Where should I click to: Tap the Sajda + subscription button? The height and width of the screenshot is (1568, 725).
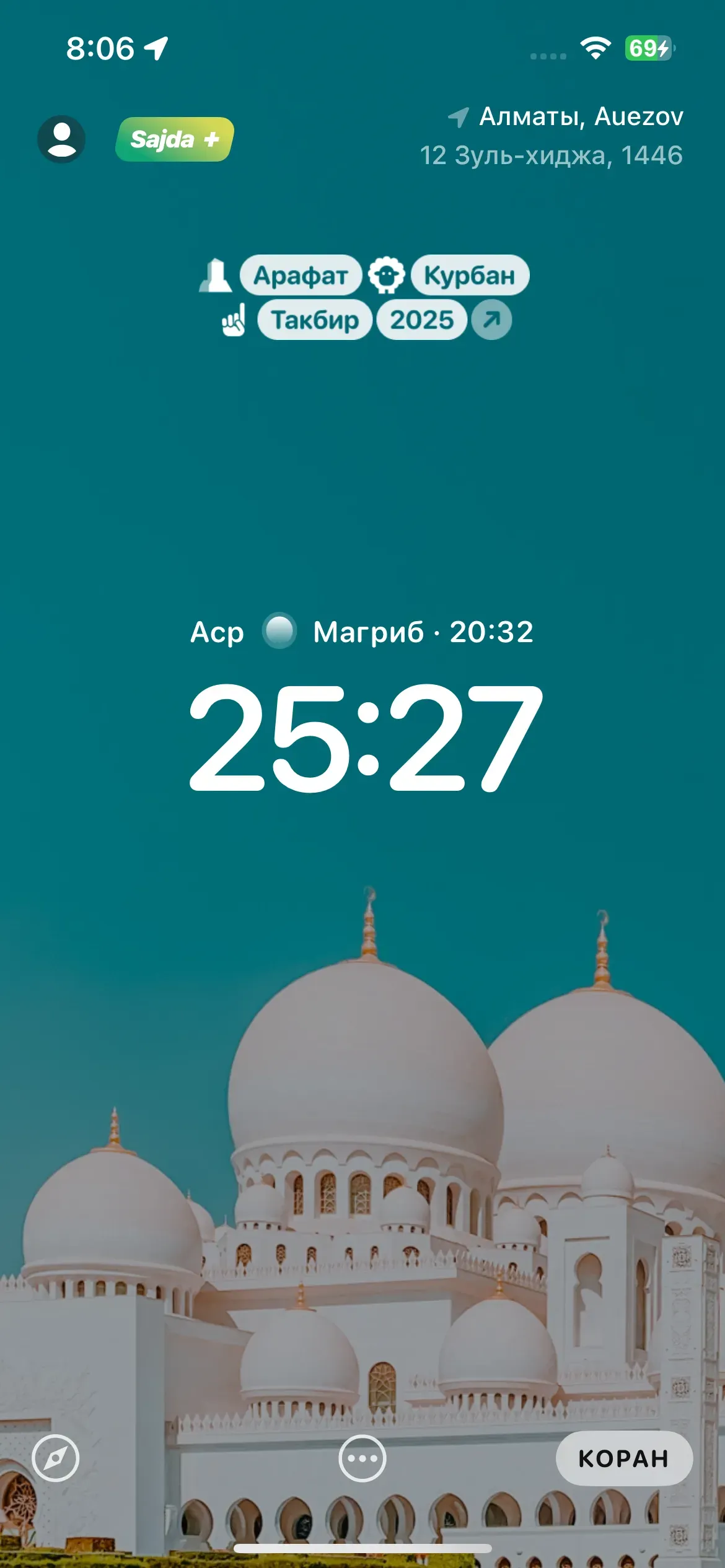[175, 139]
